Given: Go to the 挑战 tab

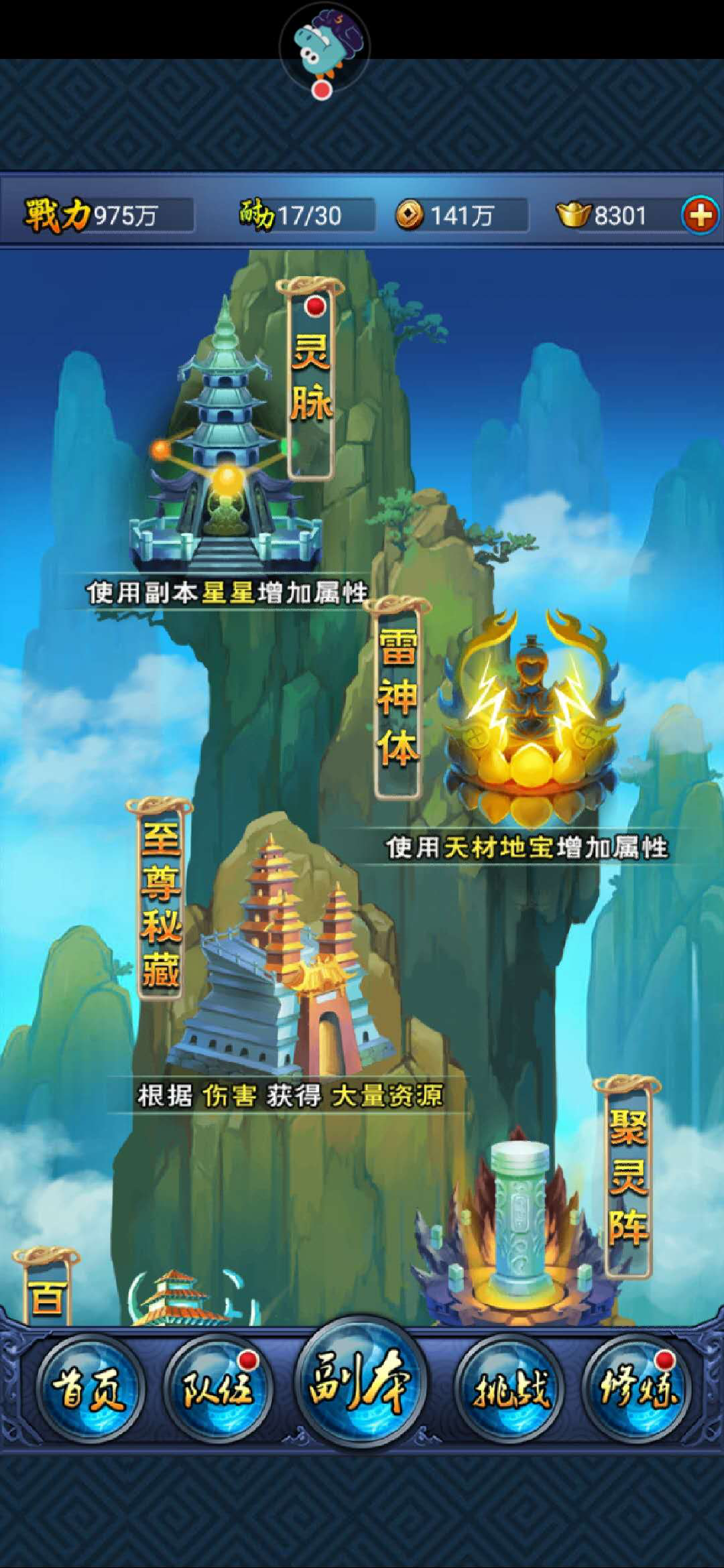Looking at the screenshot, I should tap(511, 1389).
